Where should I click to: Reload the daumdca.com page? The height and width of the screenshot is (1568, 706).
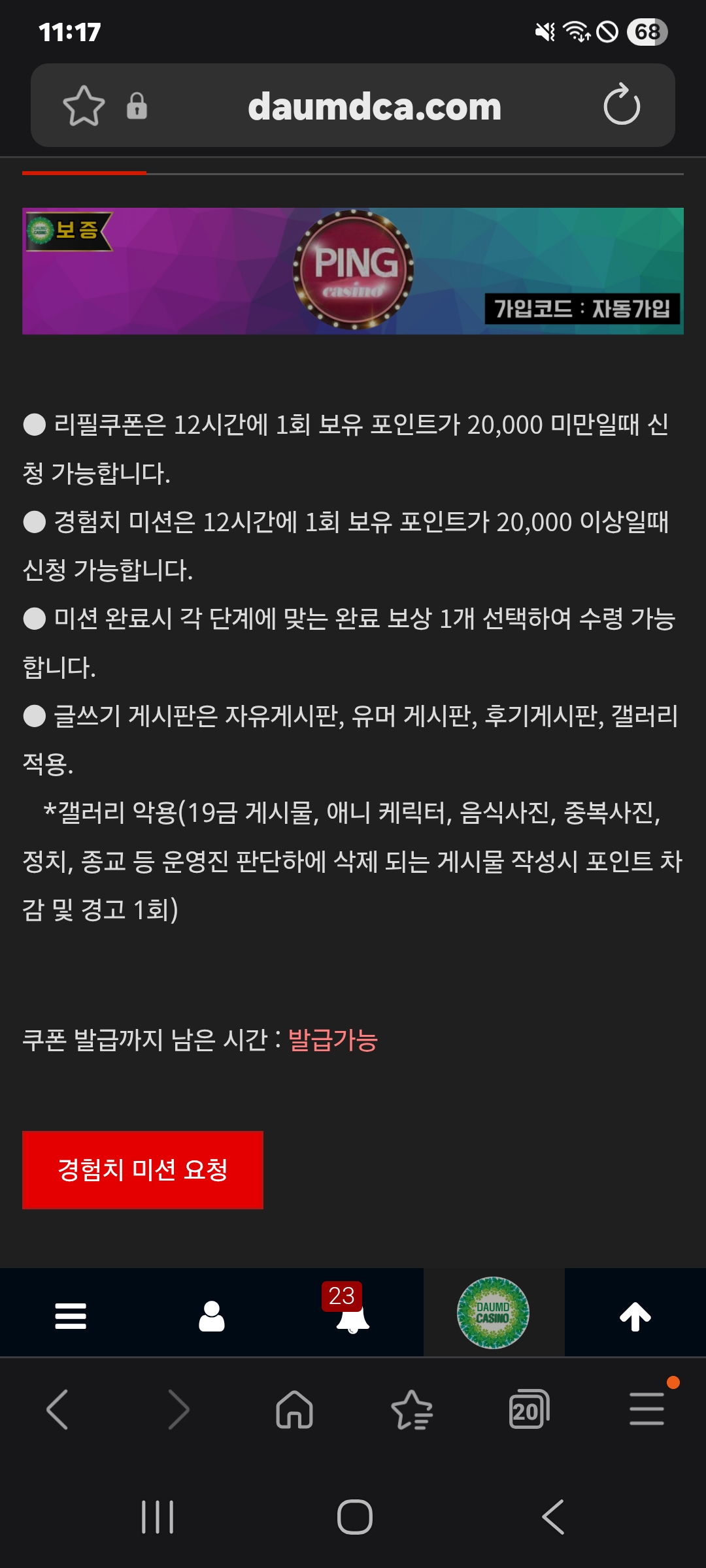[622, 105]
